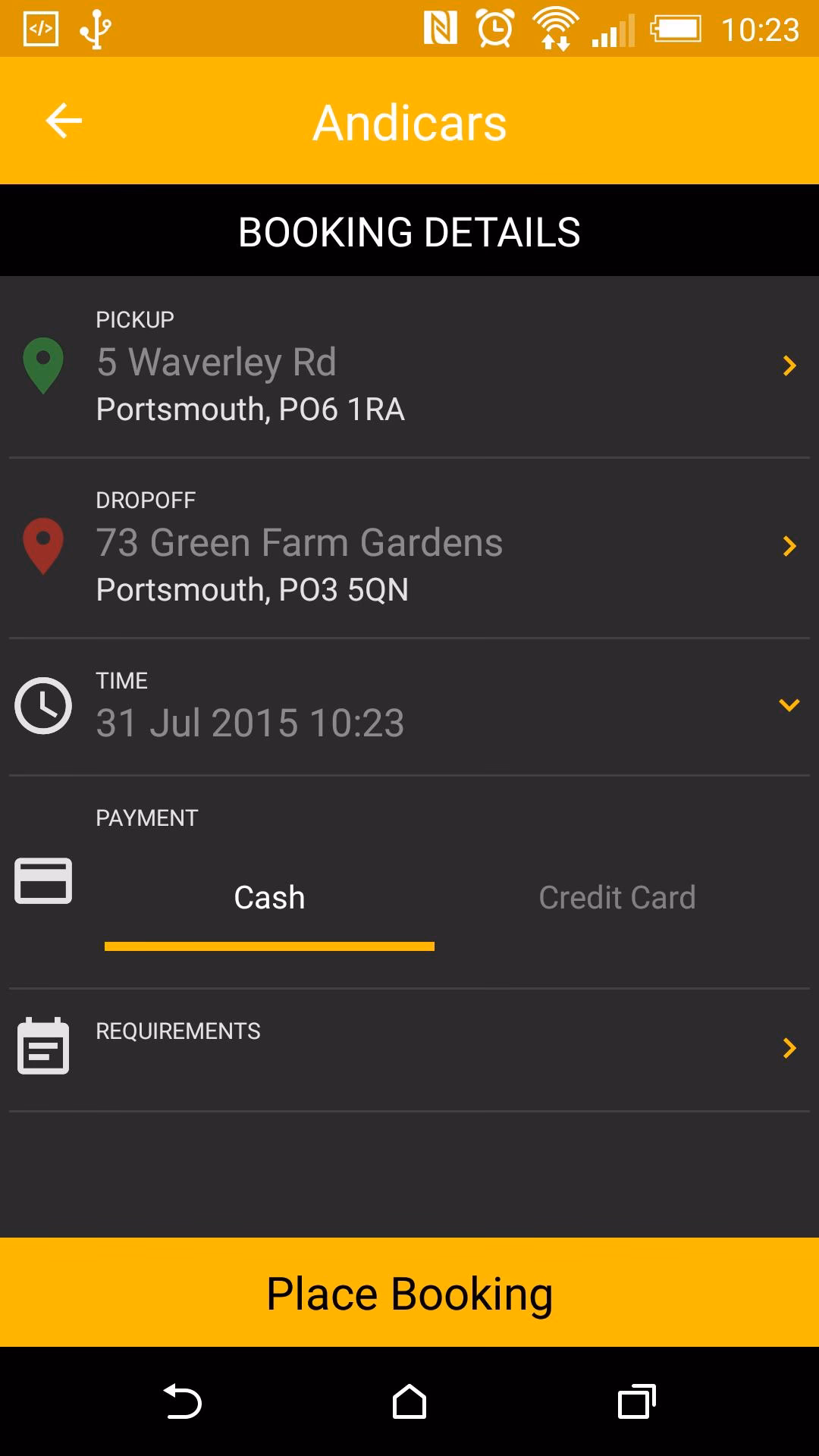Viewport: 819px width, 1456px height.
Task: Tap the Andicars title in header
Action: (409, 121)
